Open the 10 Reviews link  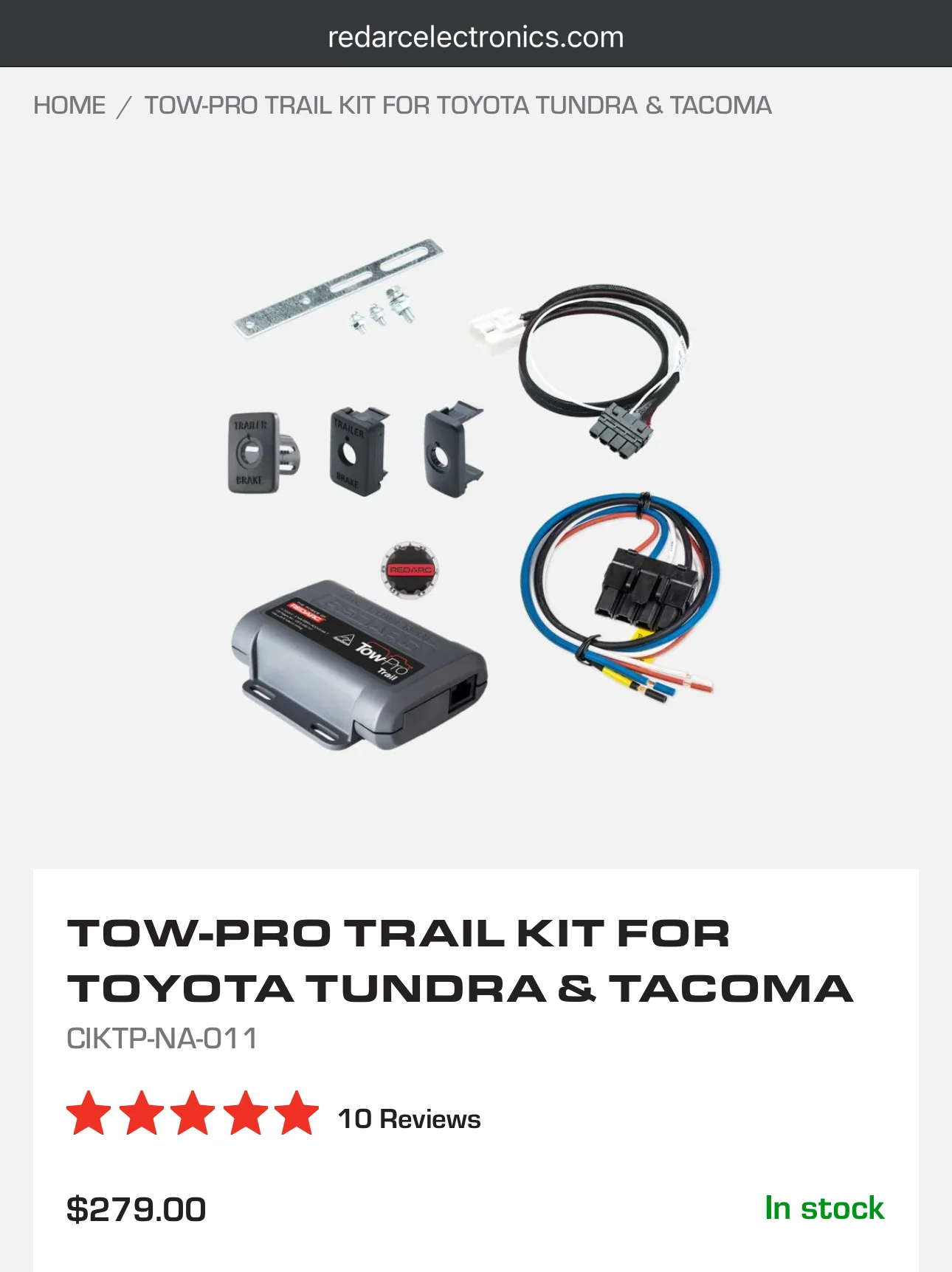point(409,1119)
